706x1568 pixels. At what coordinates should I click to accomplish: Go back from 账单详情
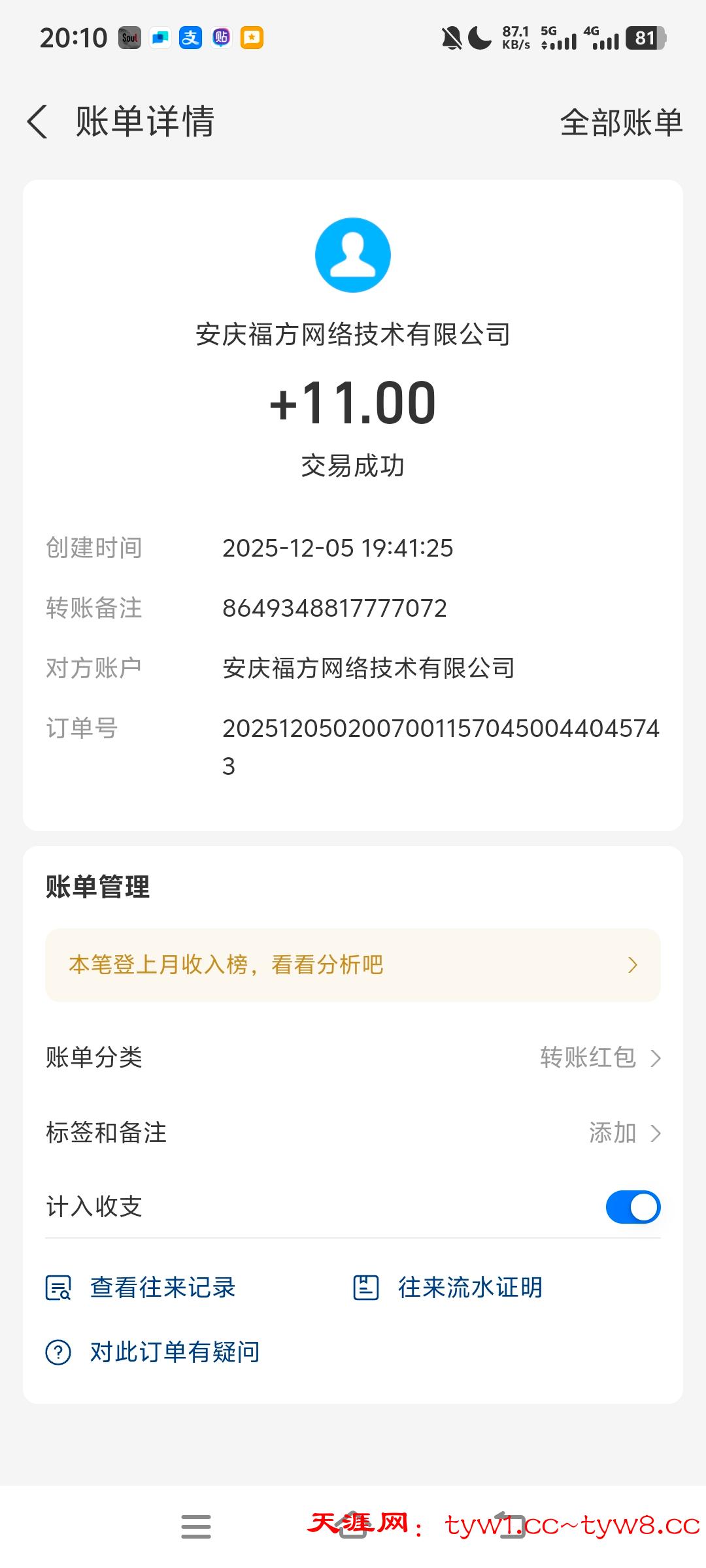(38, 122)
